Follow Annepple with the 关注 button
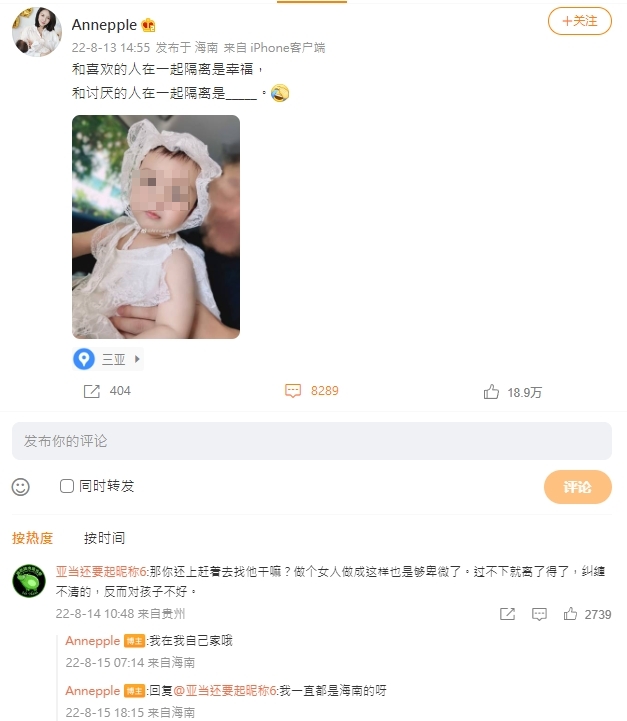Image resolution: width=627 pixels, height=721 pixels. click(x=579, y=21)
